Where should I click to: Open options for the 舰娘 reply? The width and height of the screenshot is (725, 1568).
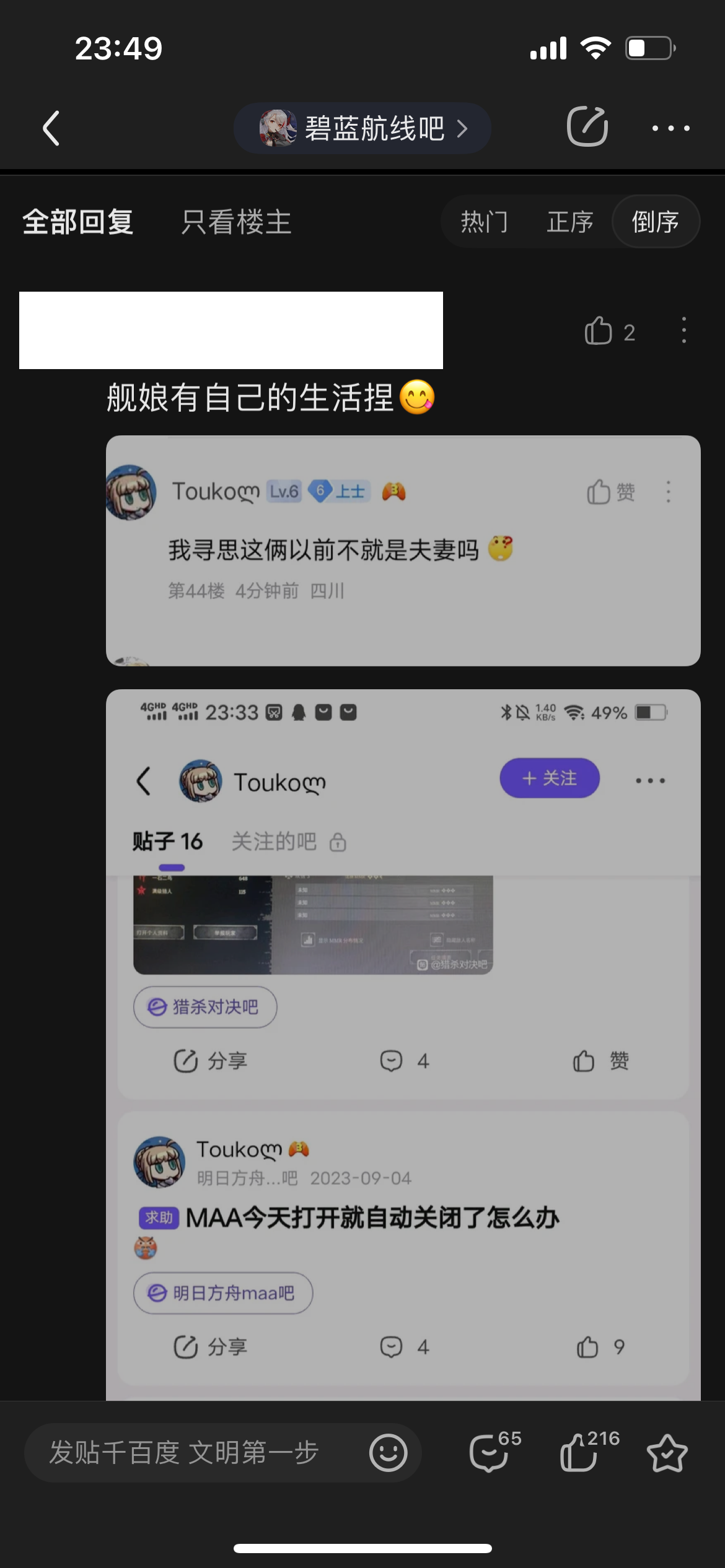(683, 331)
